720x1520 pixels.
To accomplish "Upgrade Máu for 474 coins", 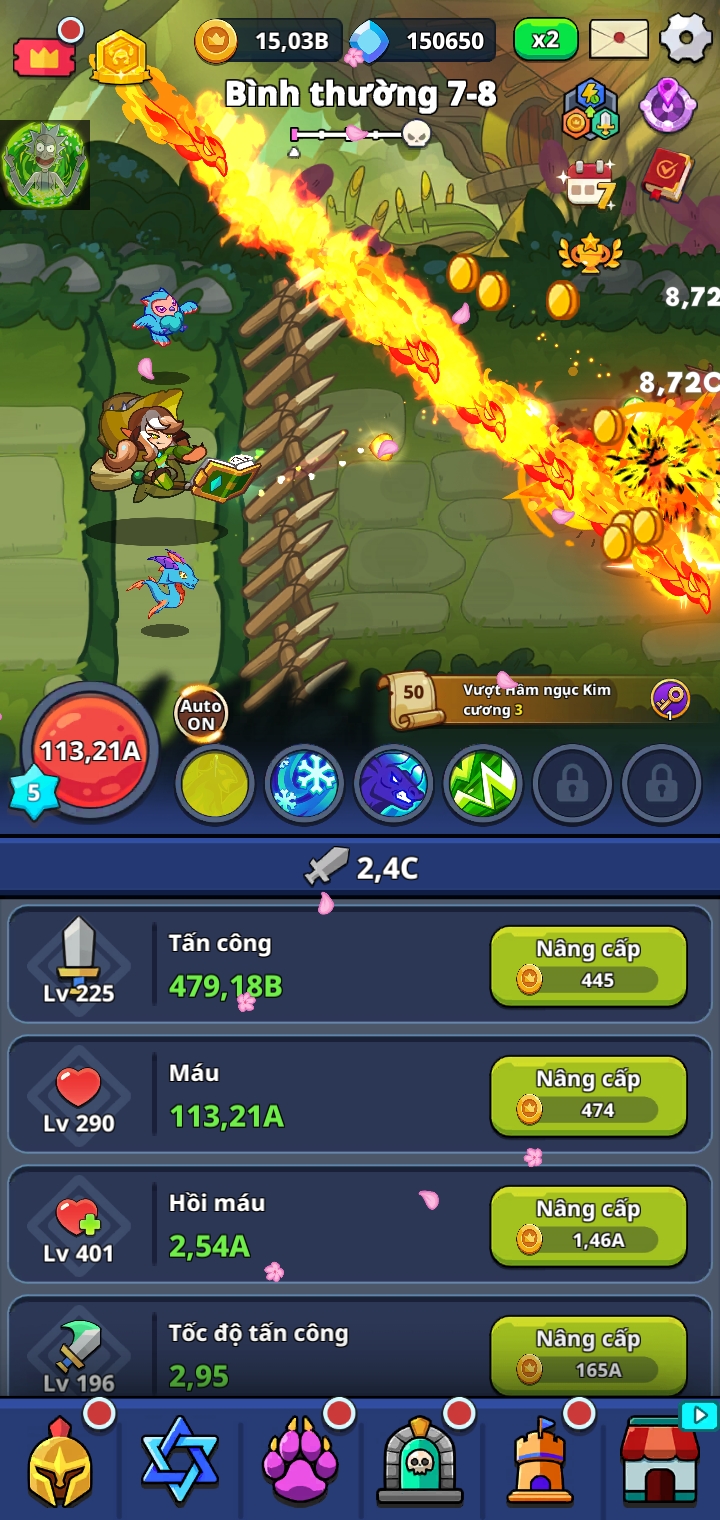I will click(x=588, y=1095).
